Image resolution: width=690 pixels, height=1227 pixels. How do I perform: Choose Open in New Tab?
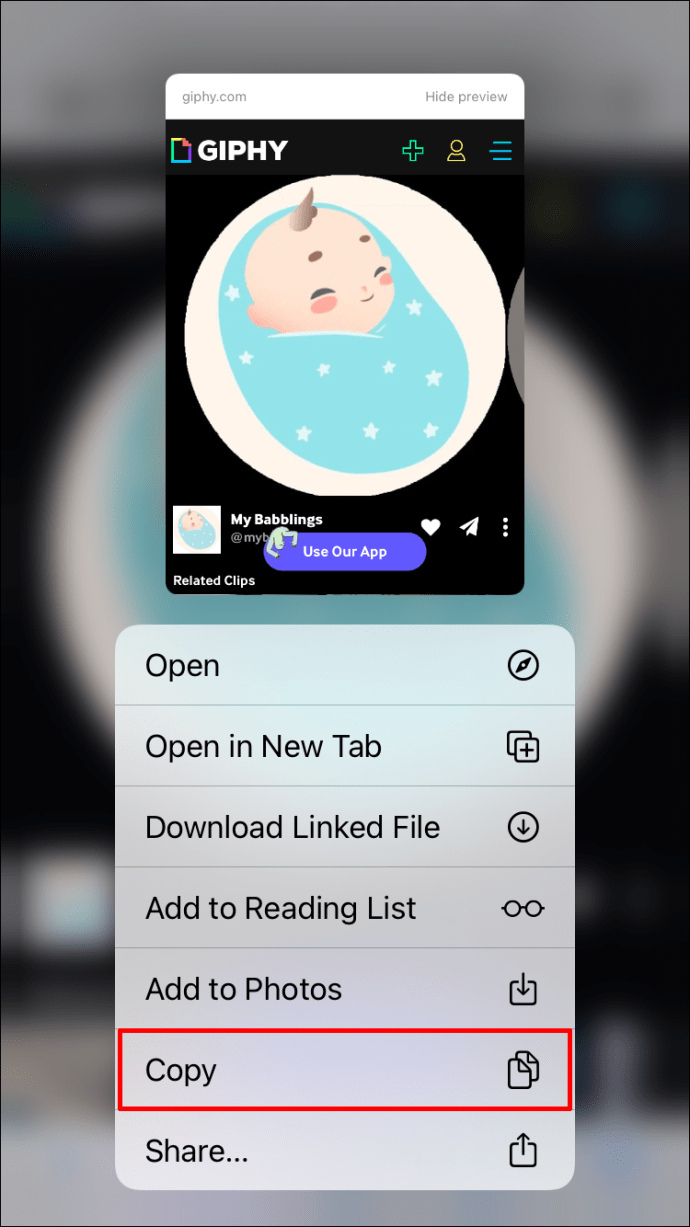click(345, 746)
